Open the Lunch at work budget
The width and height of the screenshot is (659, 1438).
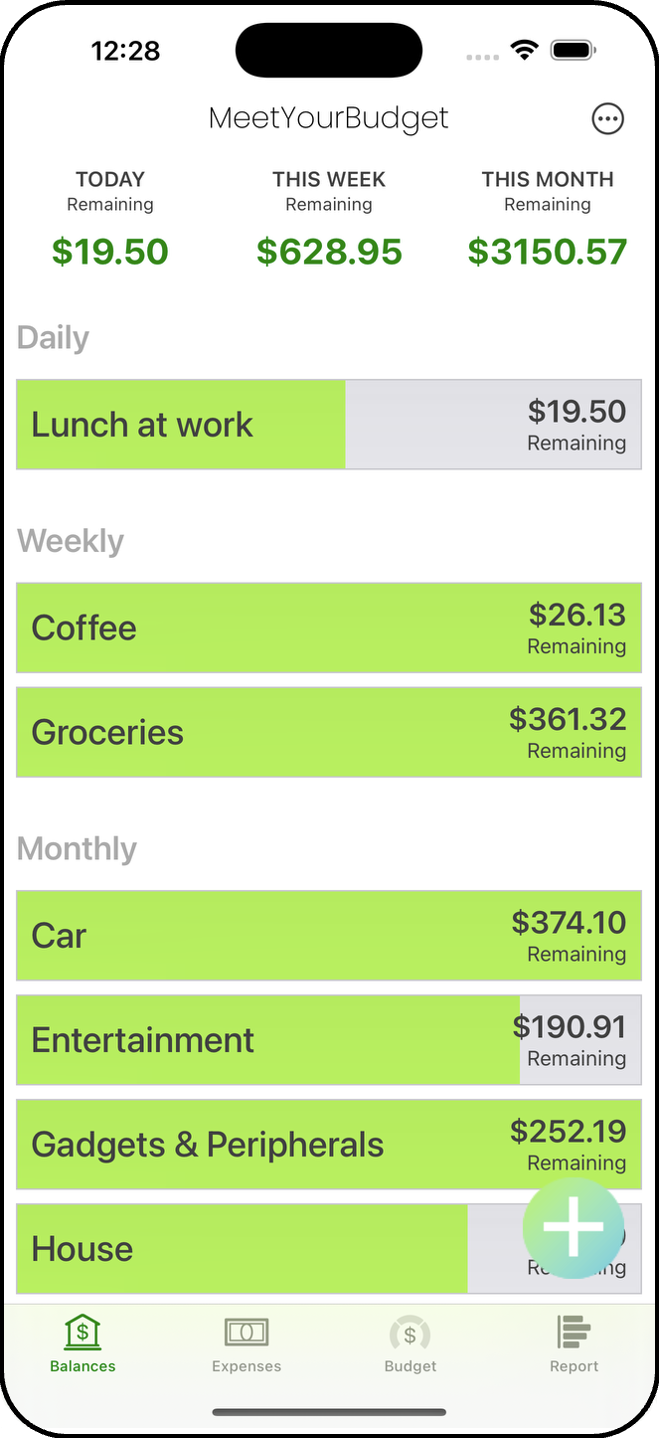[329, 424]
